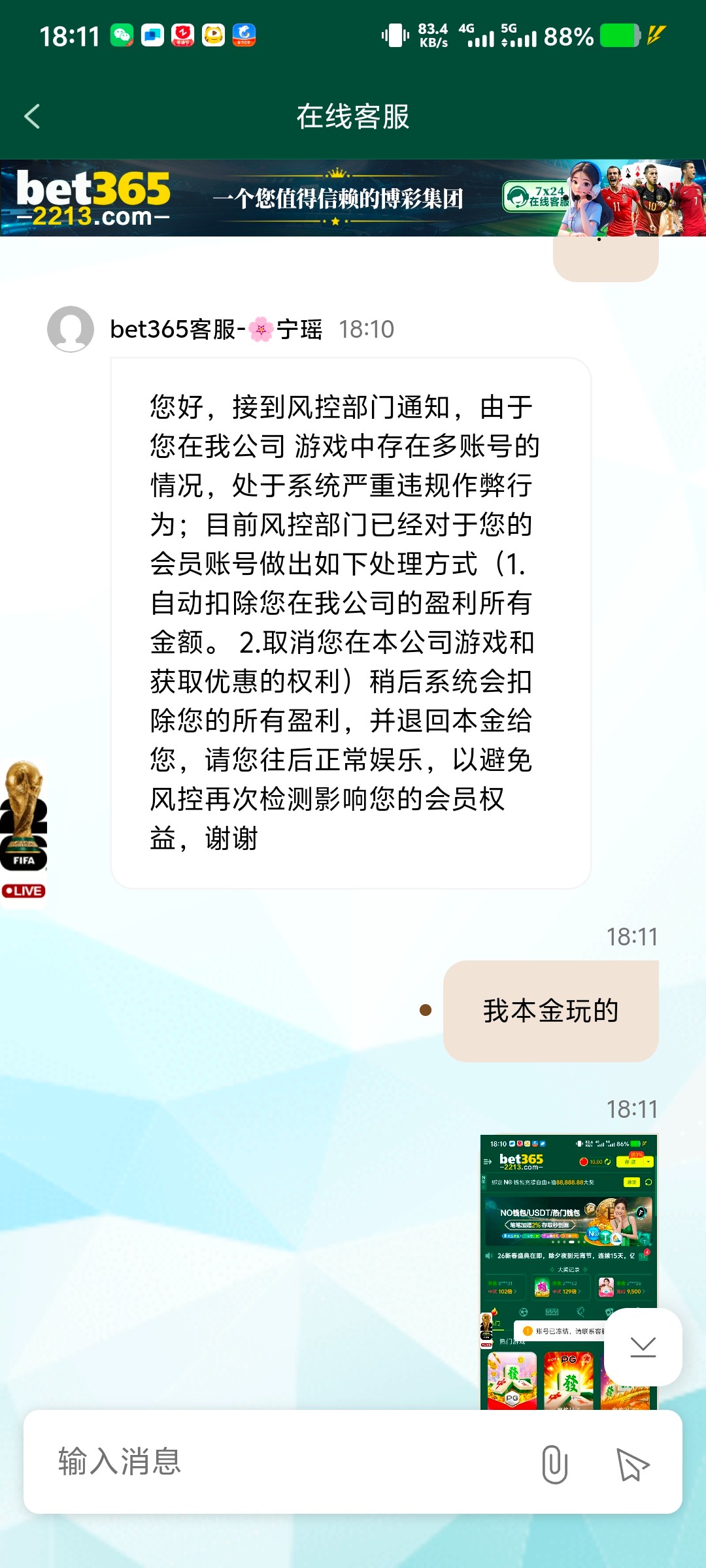Jump to the latest message

pos(643,1347)
